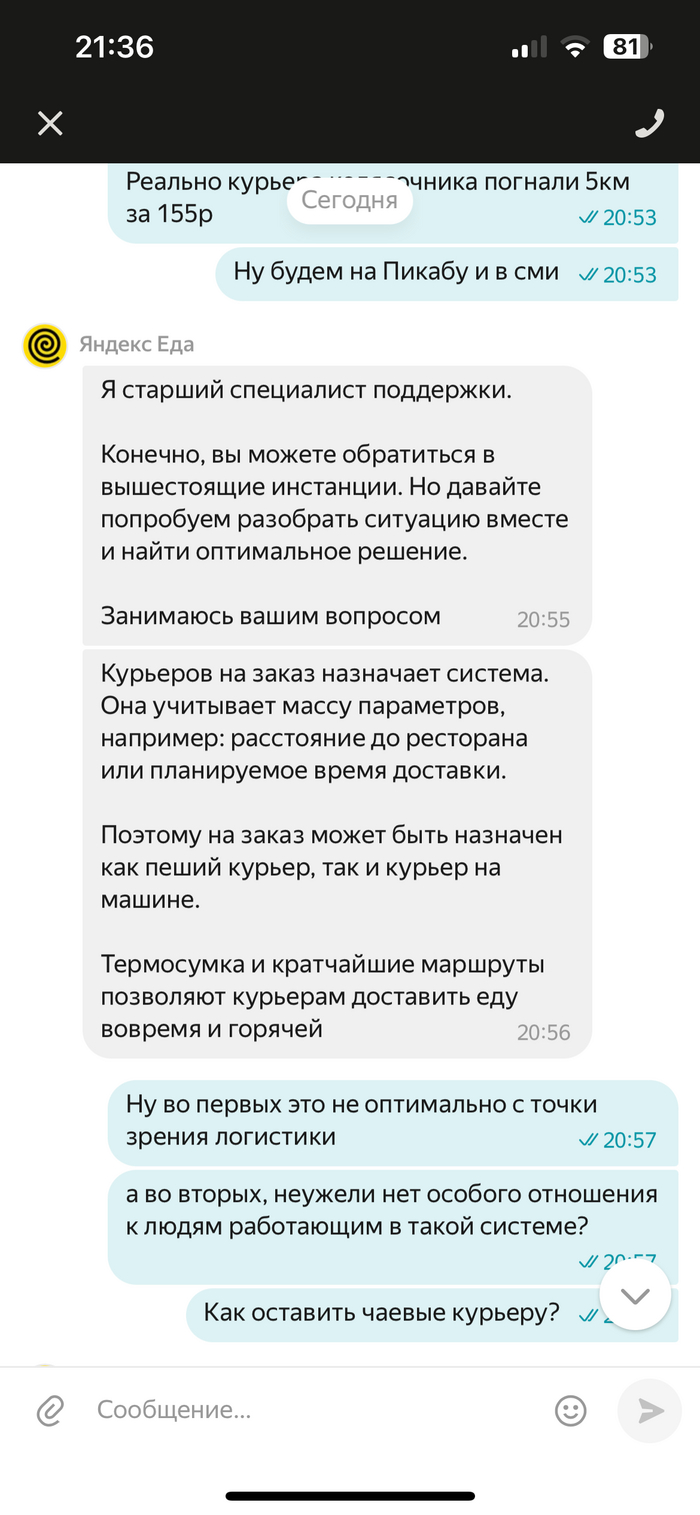This screenshot has height=1515, width=700.
Task: Focus the Сообщение text field
Action: [x=310, y=1411]
